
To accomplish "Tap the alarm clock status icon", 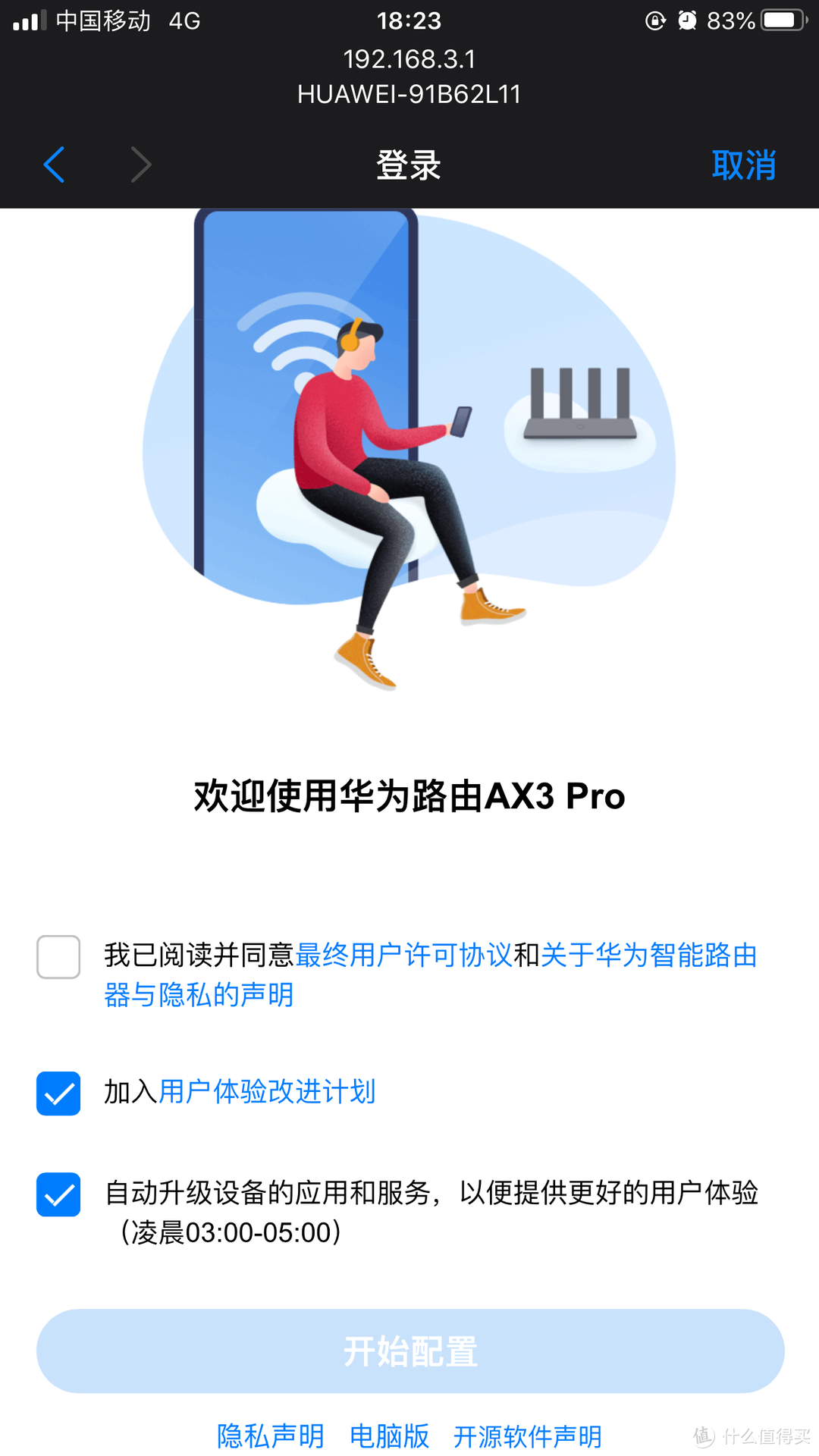I will tap(687, 20).
